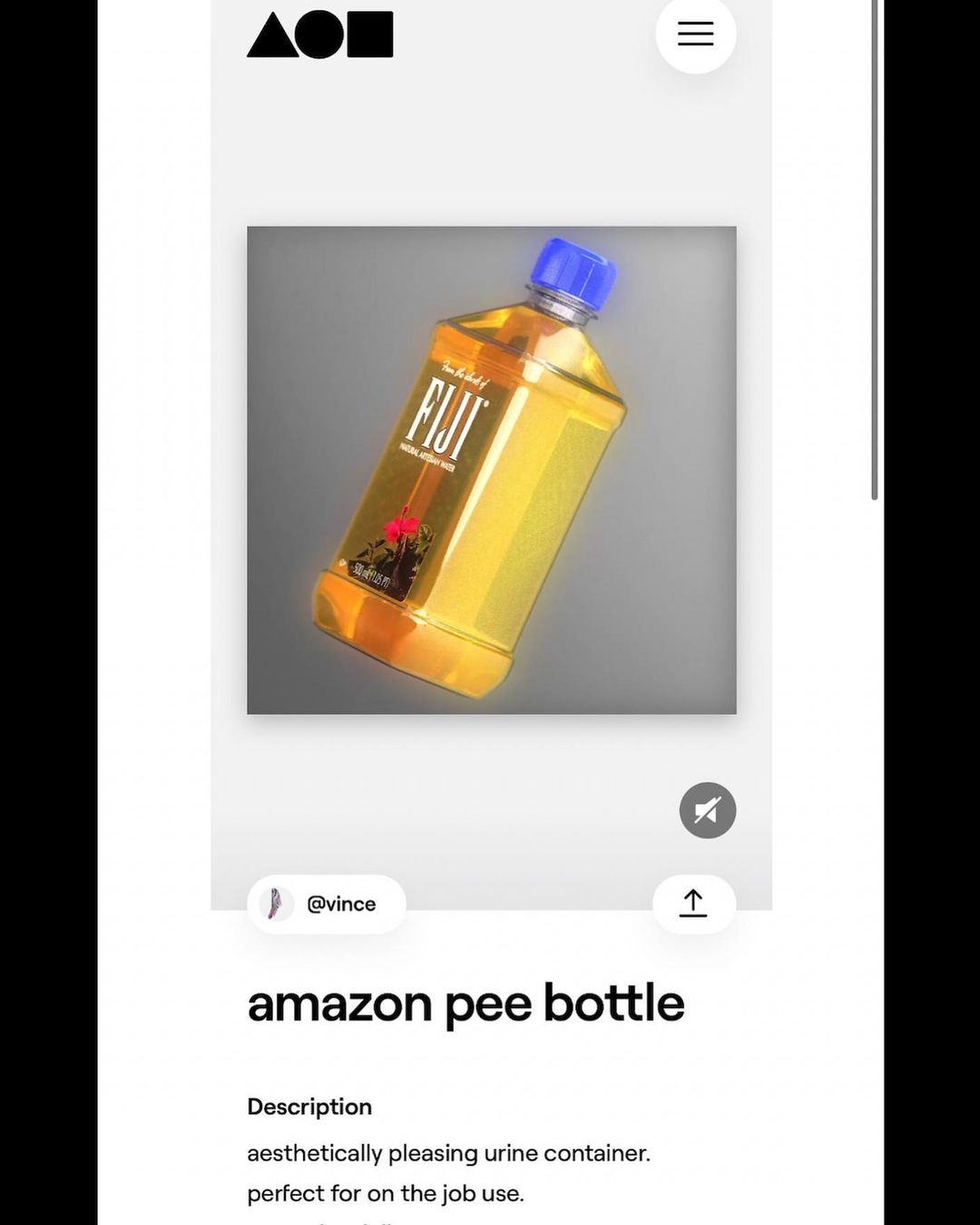Open the @vince creator profile

327,904
